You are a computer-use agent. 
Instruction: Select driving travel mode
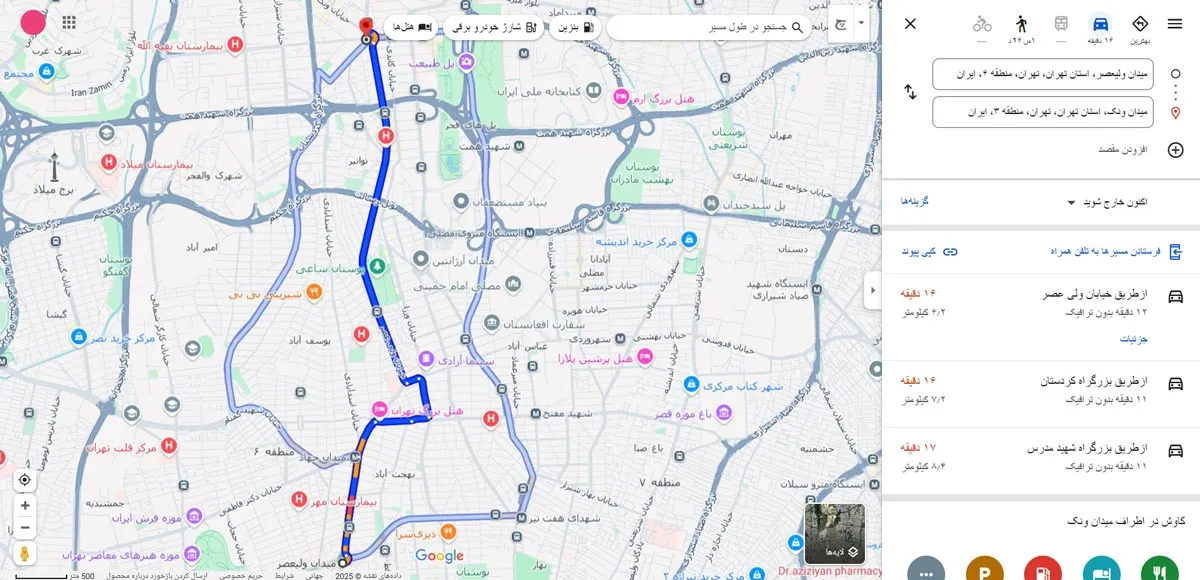[x=1100, y=23]
